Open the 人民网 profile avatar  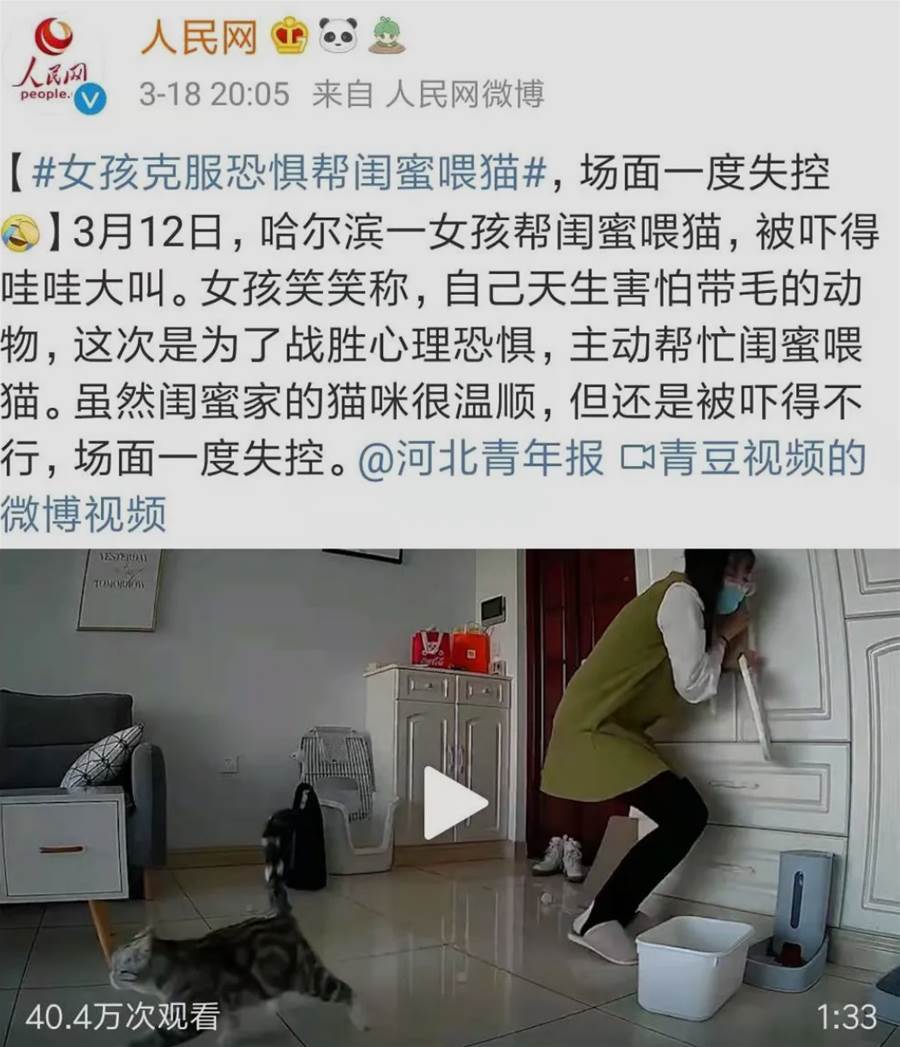(x=57, y=63)
